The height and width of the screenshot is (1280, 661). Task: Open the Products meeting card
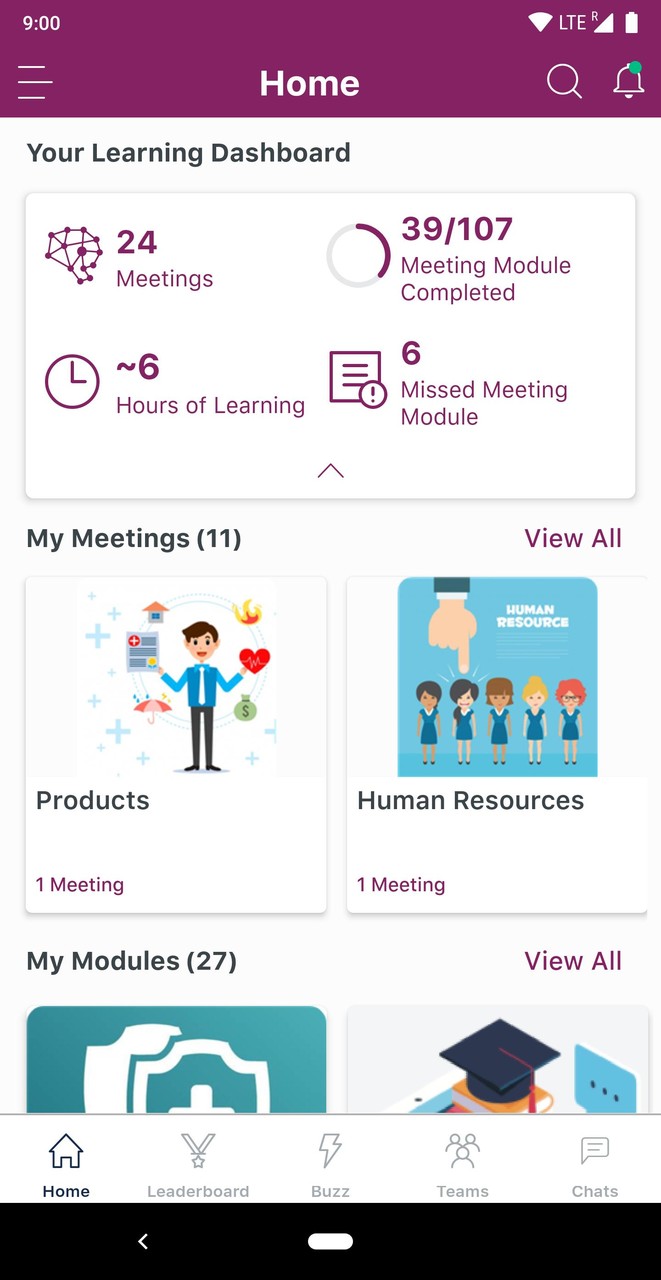click(176, 744)
